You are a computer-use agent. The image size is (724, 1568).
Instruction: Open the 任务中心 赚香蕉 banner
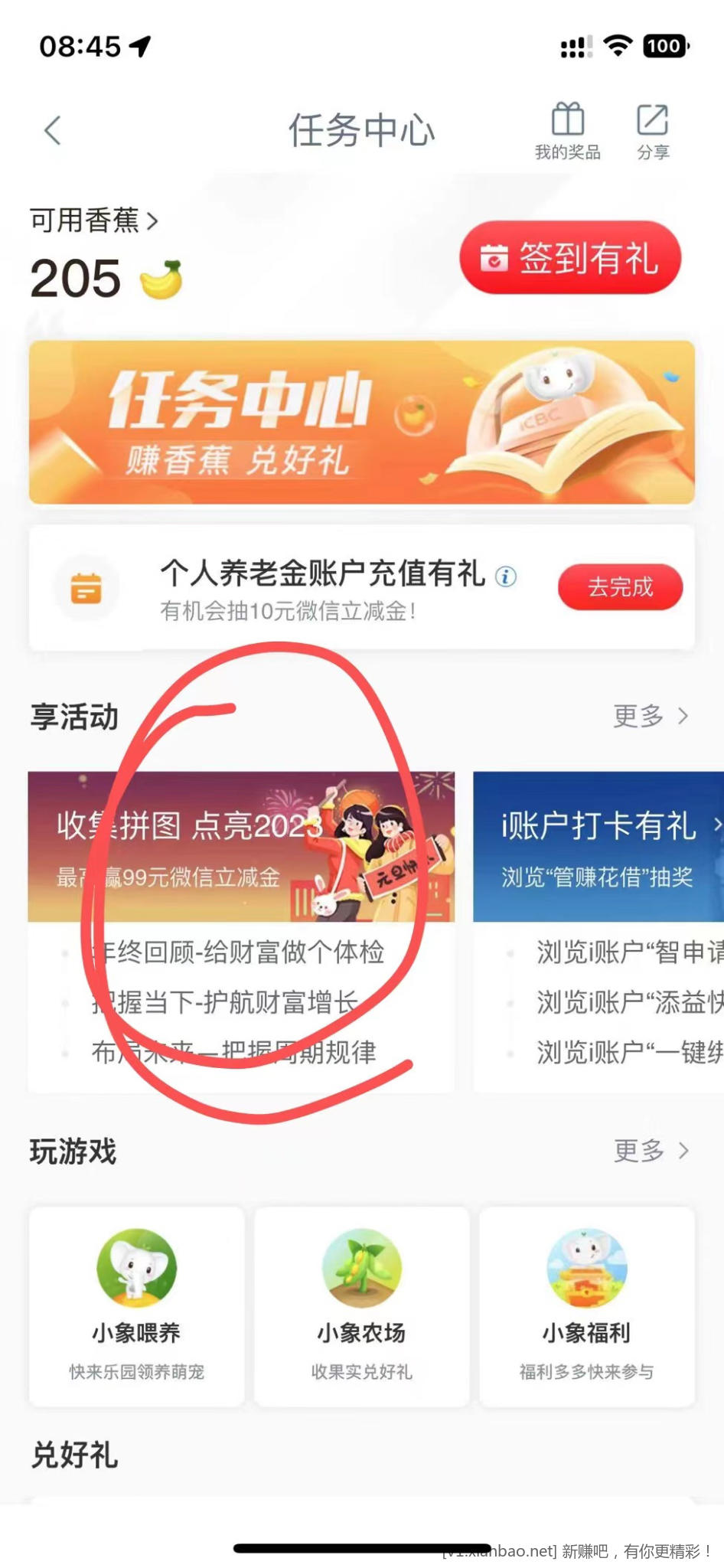pos(361,422)
